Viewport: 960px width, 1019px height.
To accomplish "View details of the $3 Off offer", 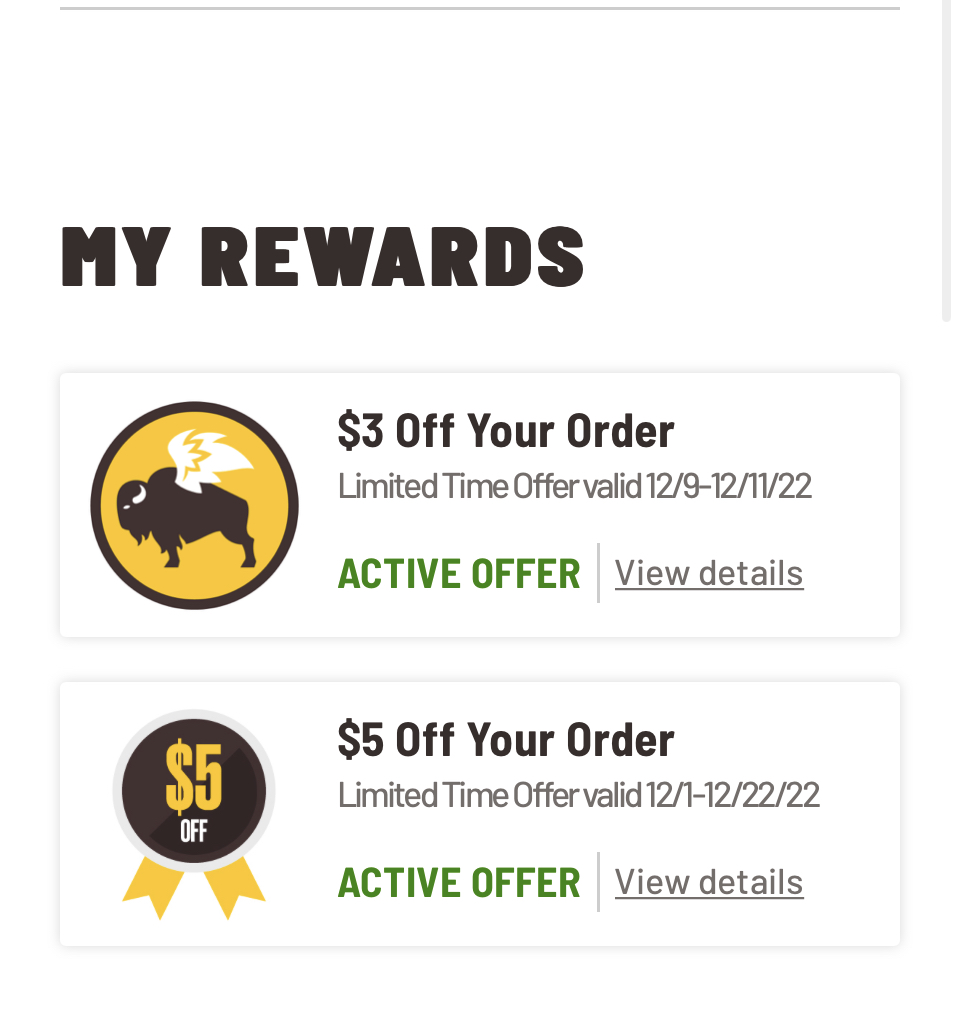I will pyautogui.click(x=708, y=573).
